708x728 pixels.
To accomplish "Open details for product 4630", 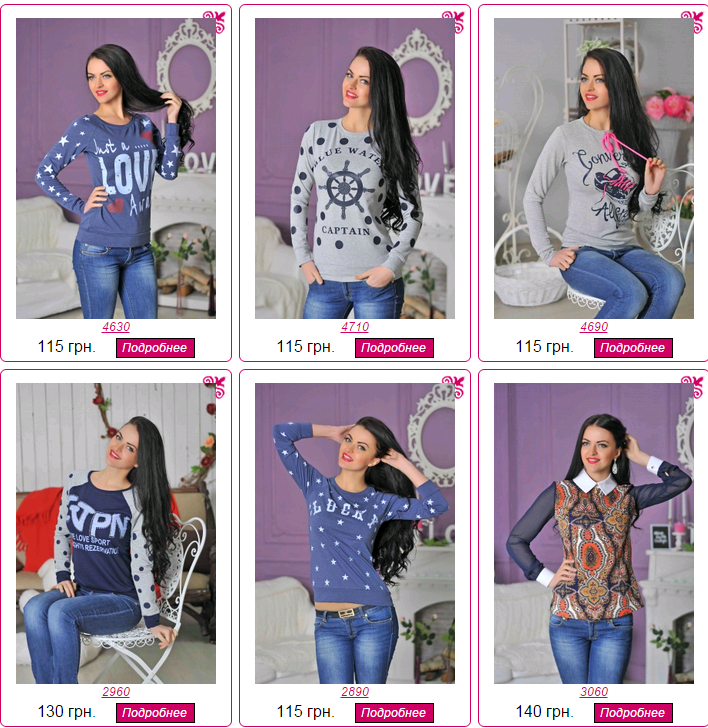I will (x=155, y=348).
